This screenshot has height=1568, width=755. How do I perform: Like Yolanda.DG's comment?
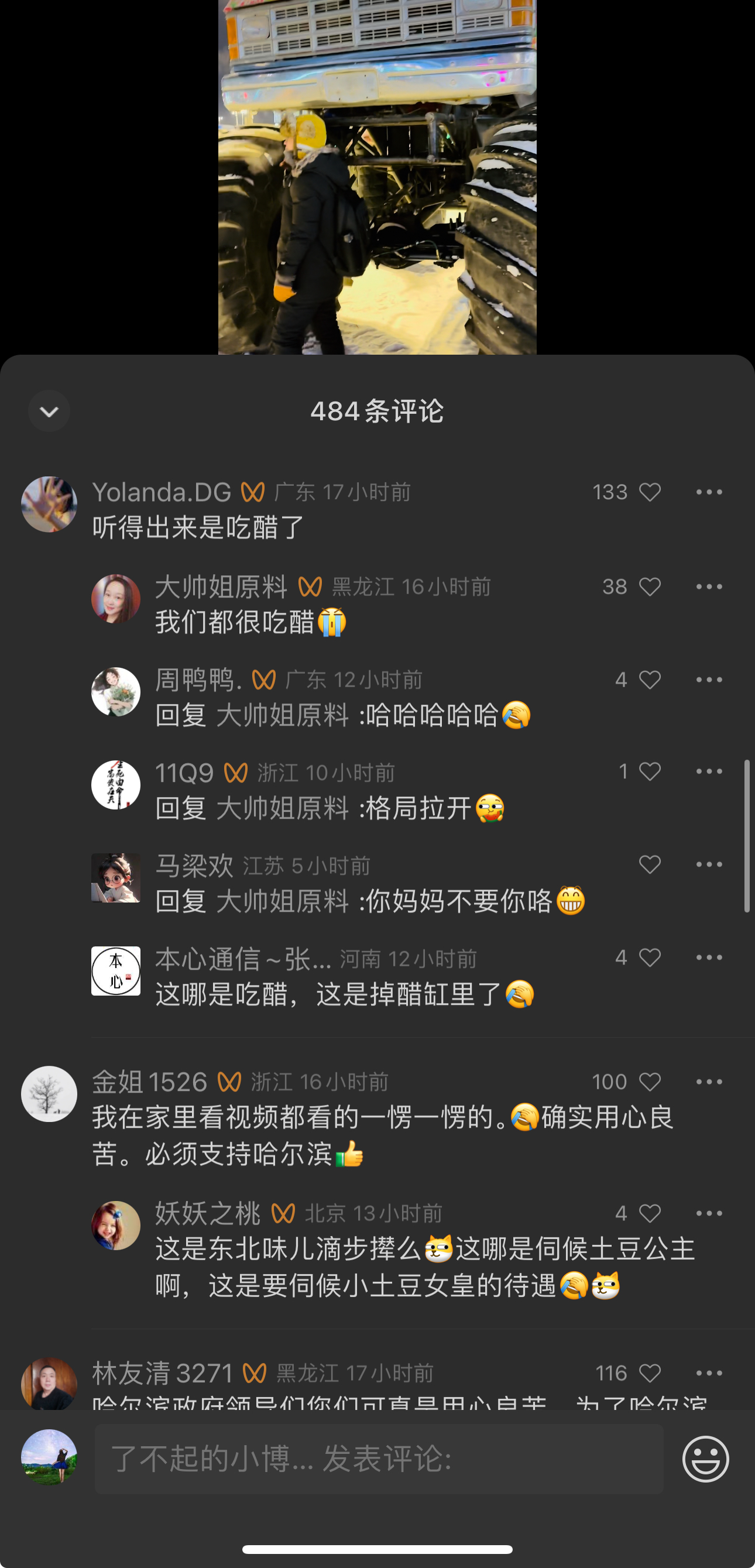pyautogui.click(x=650, y=492)
